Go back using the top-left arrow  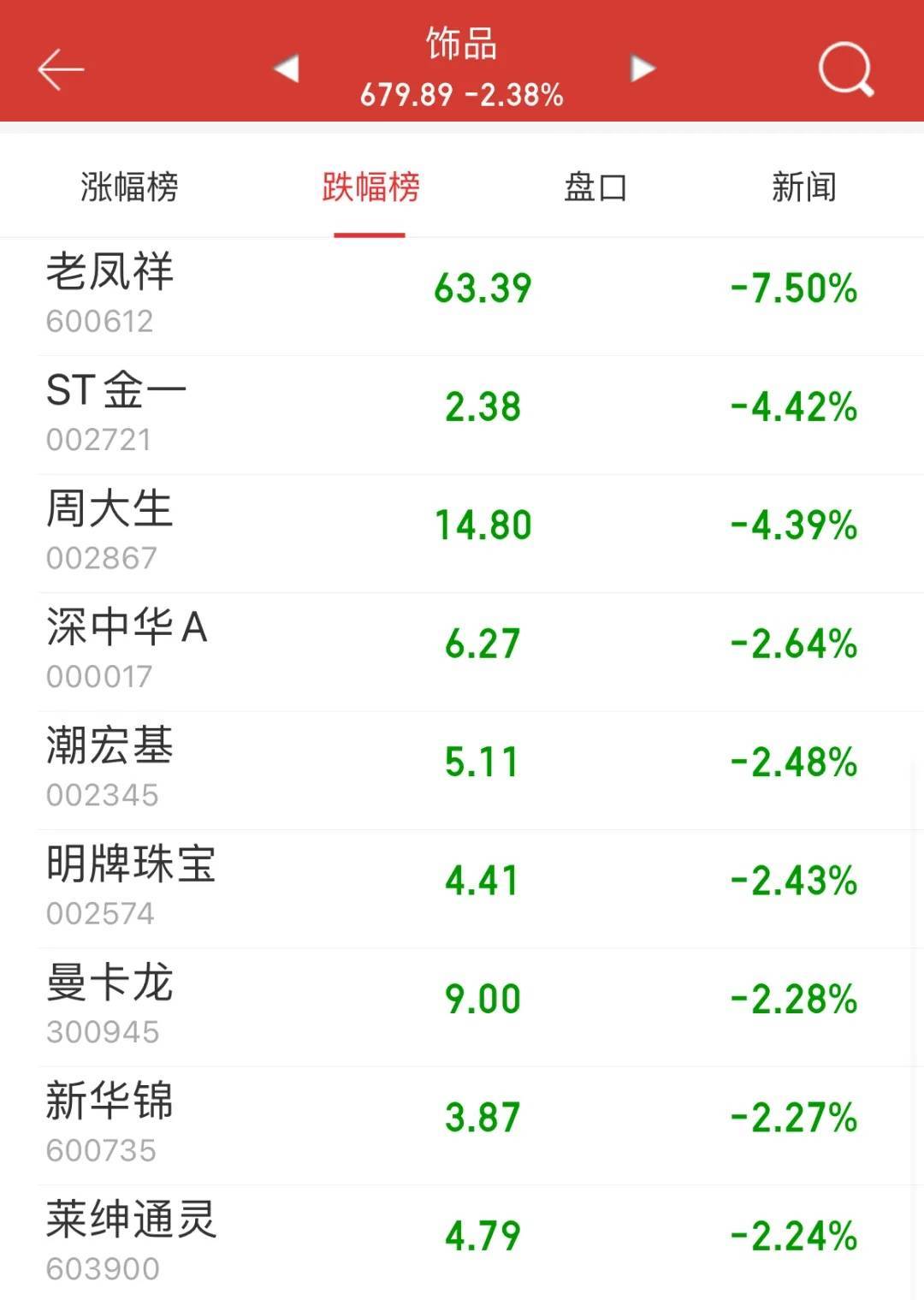(61, 69)
